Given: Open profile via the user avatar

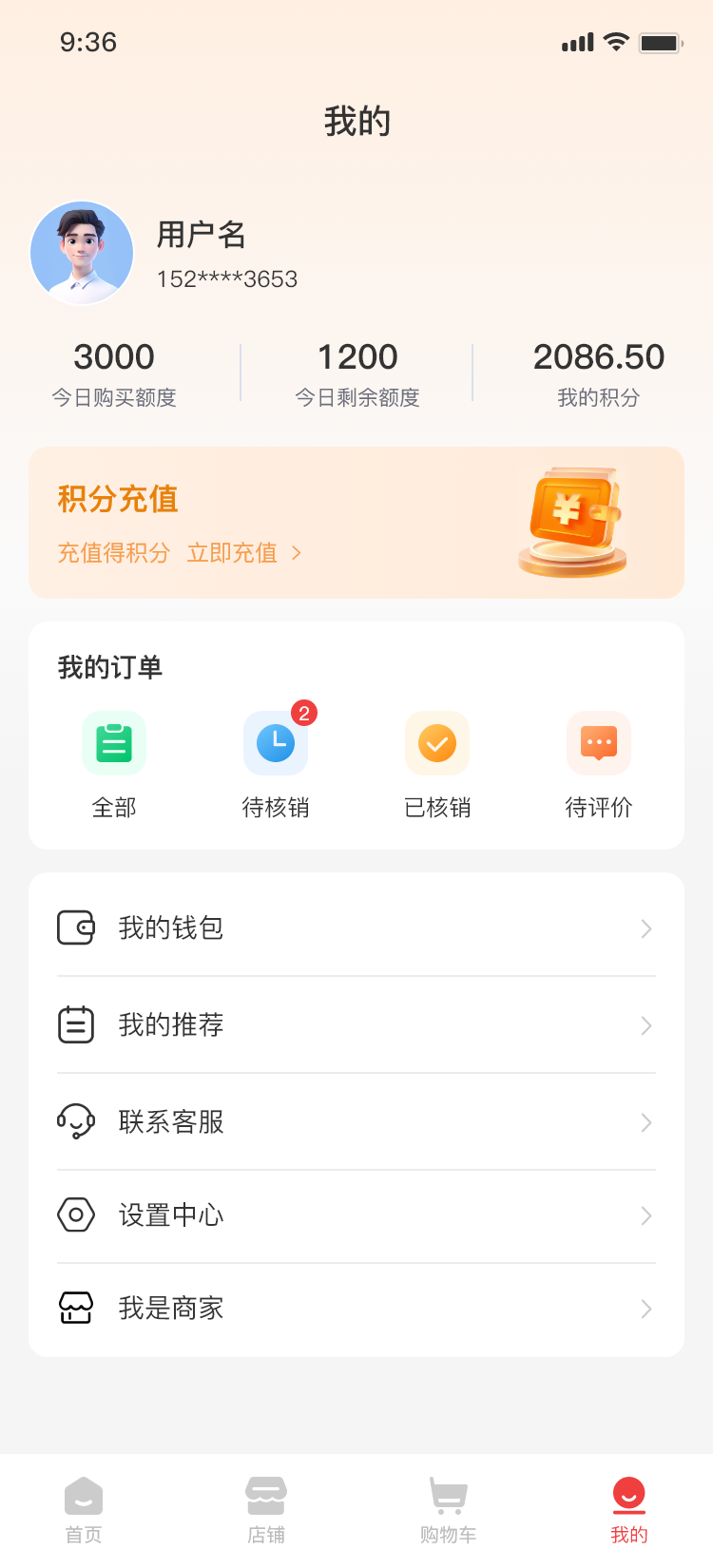Looking at the screenshot, I should pyautogui.click(x=82, y=253).
